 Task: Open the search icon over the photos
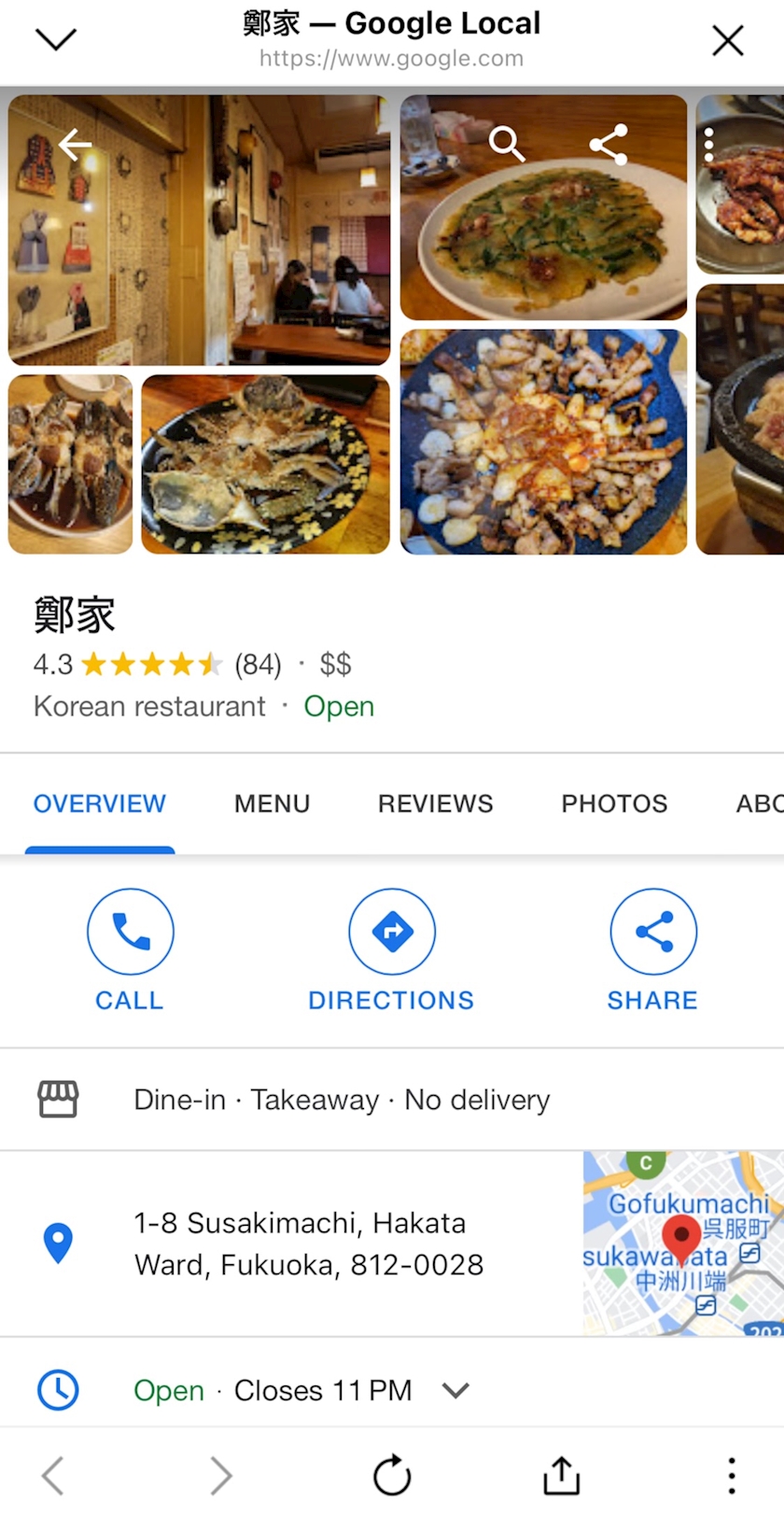coord(507,144)
